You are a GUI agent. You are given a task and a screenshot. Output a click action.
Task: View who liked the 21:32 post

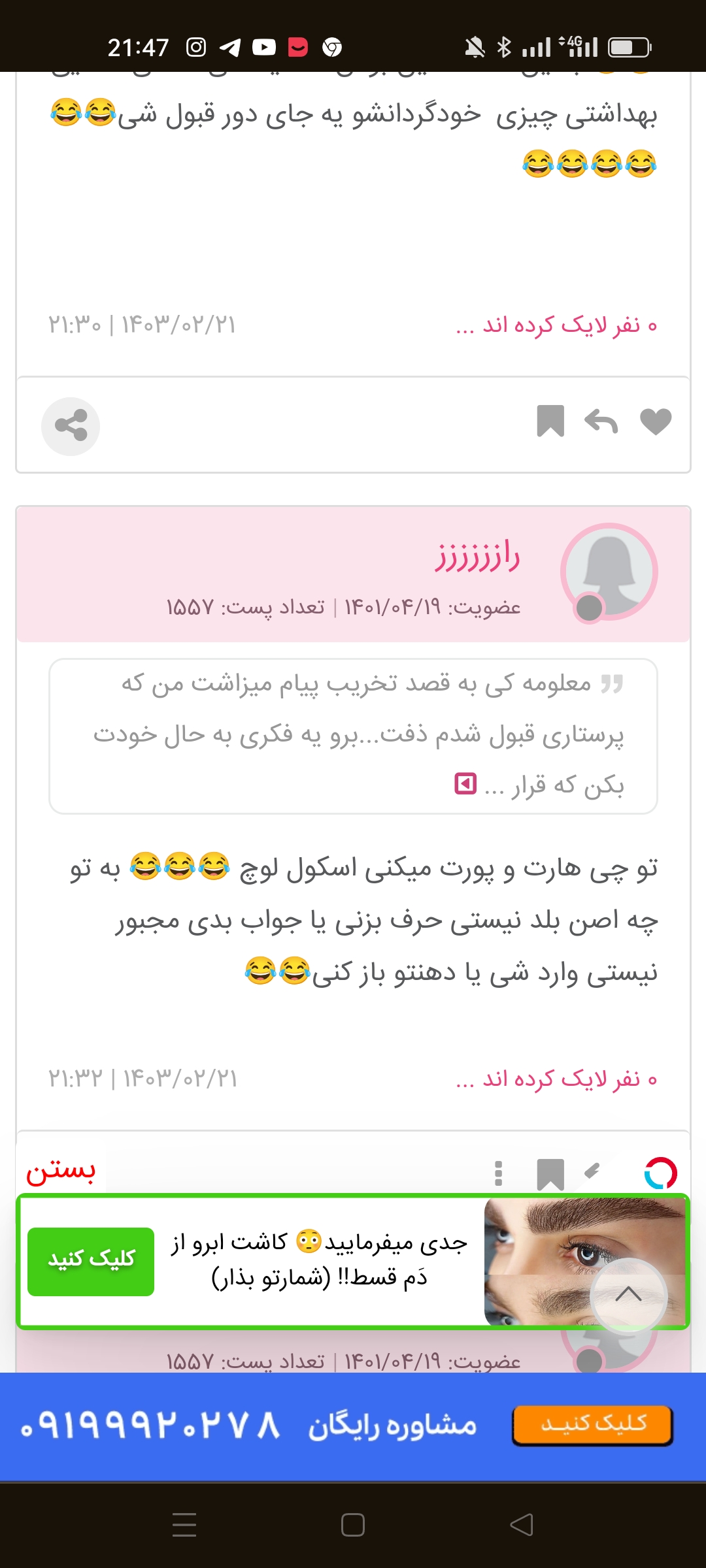pyautogui.click(x=556, y=1079)
